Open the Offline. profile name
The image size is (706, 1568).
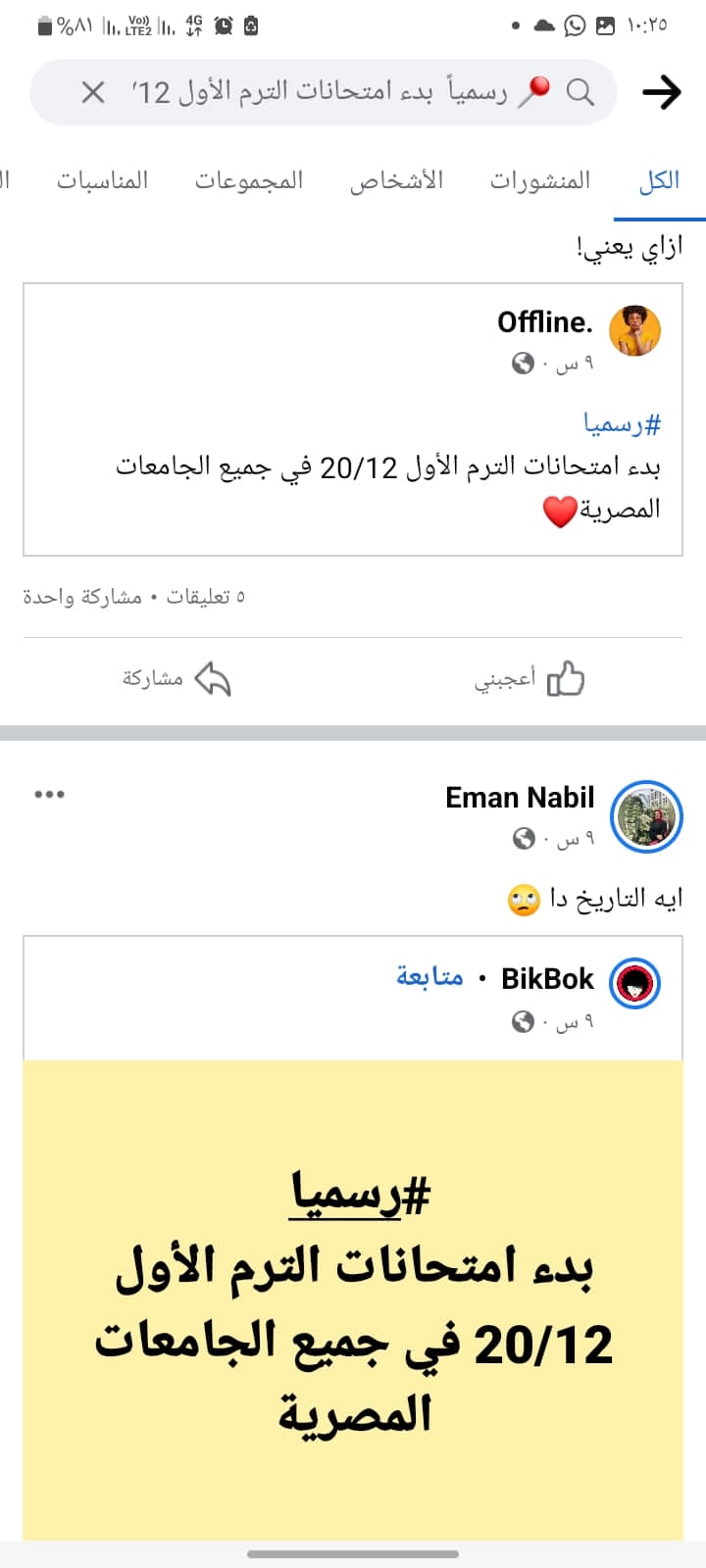pyautogui.click(x=544, y=322)
